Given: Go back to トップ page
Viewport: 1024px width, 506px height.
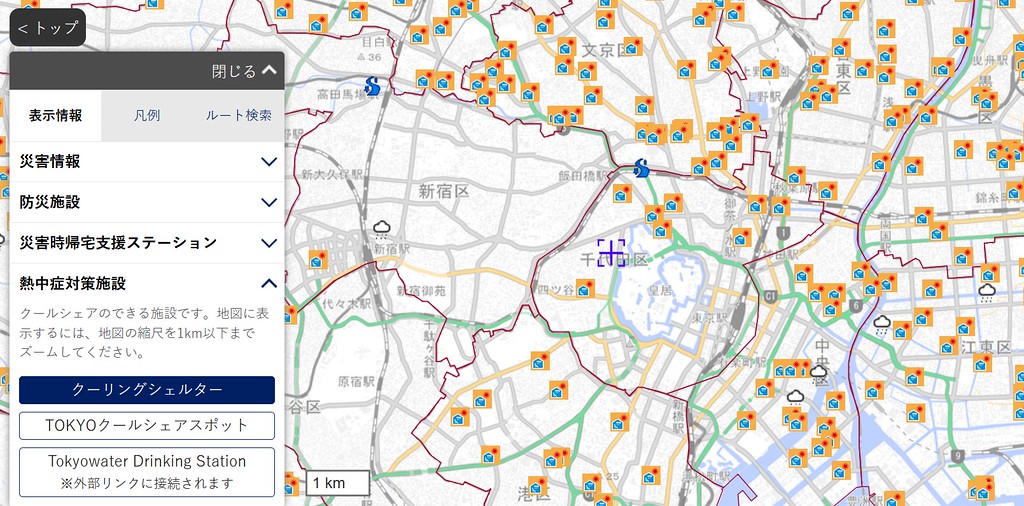Looking at the screenshot, I should point(47,27).
